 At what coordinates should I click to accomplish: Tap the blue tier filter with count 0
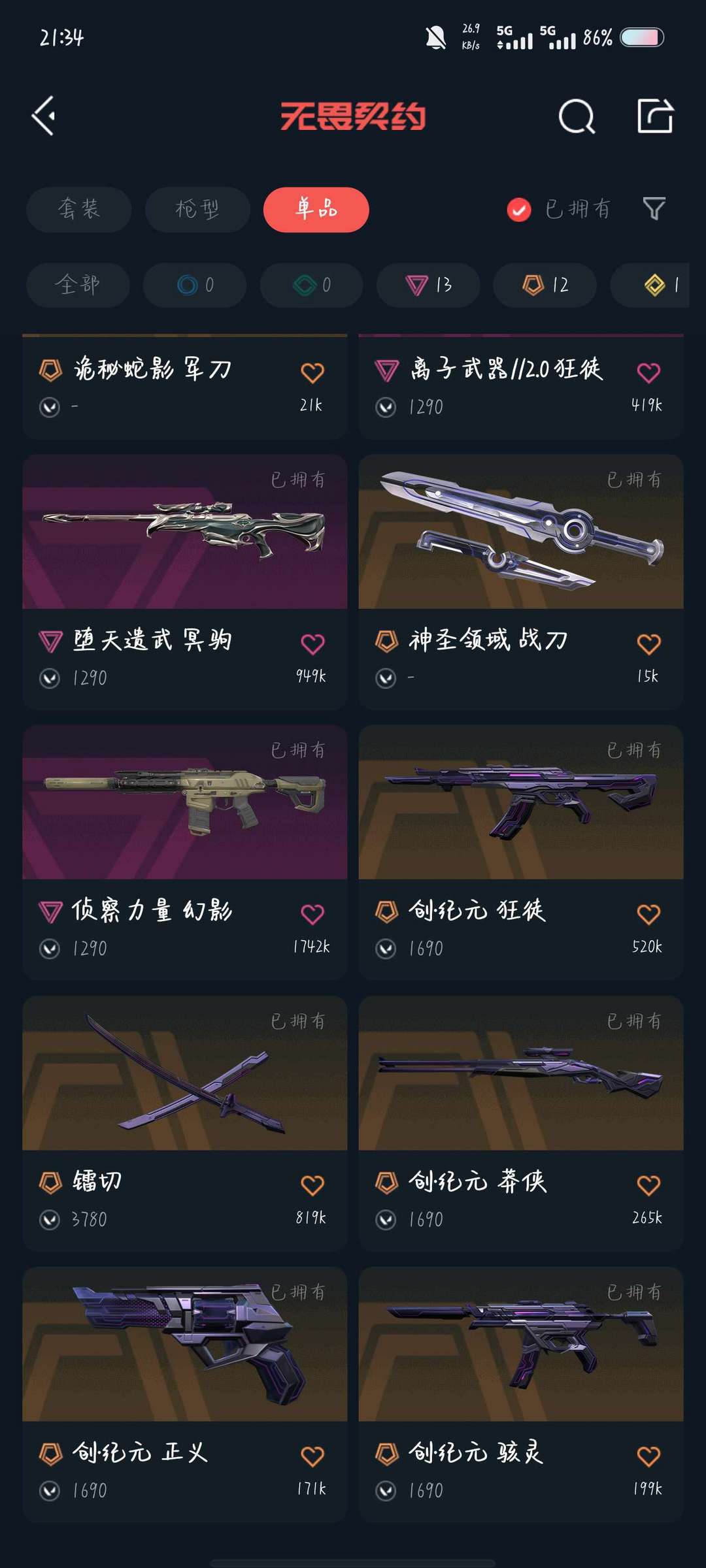point(194,285)
